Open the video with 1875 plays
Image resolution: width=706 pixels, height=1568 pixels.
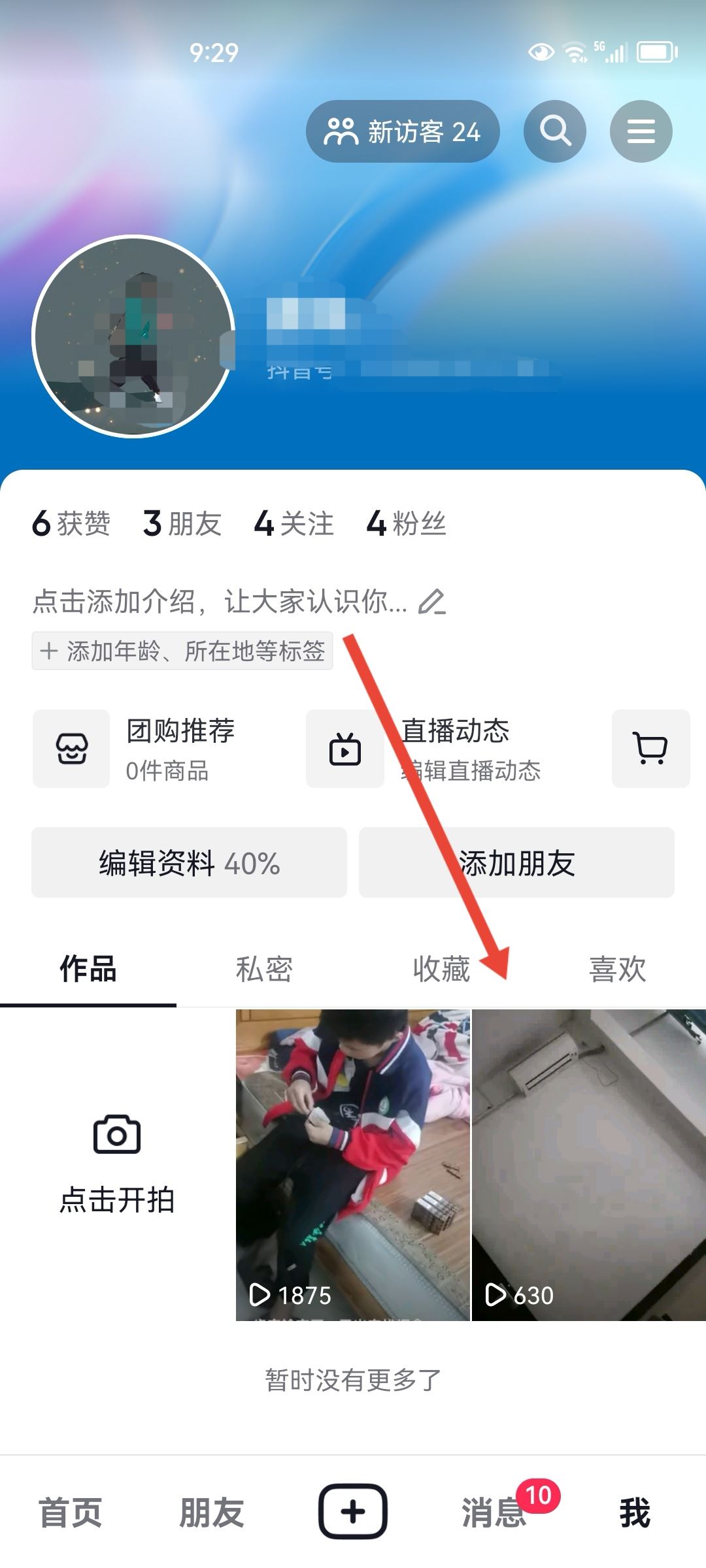352,1164
